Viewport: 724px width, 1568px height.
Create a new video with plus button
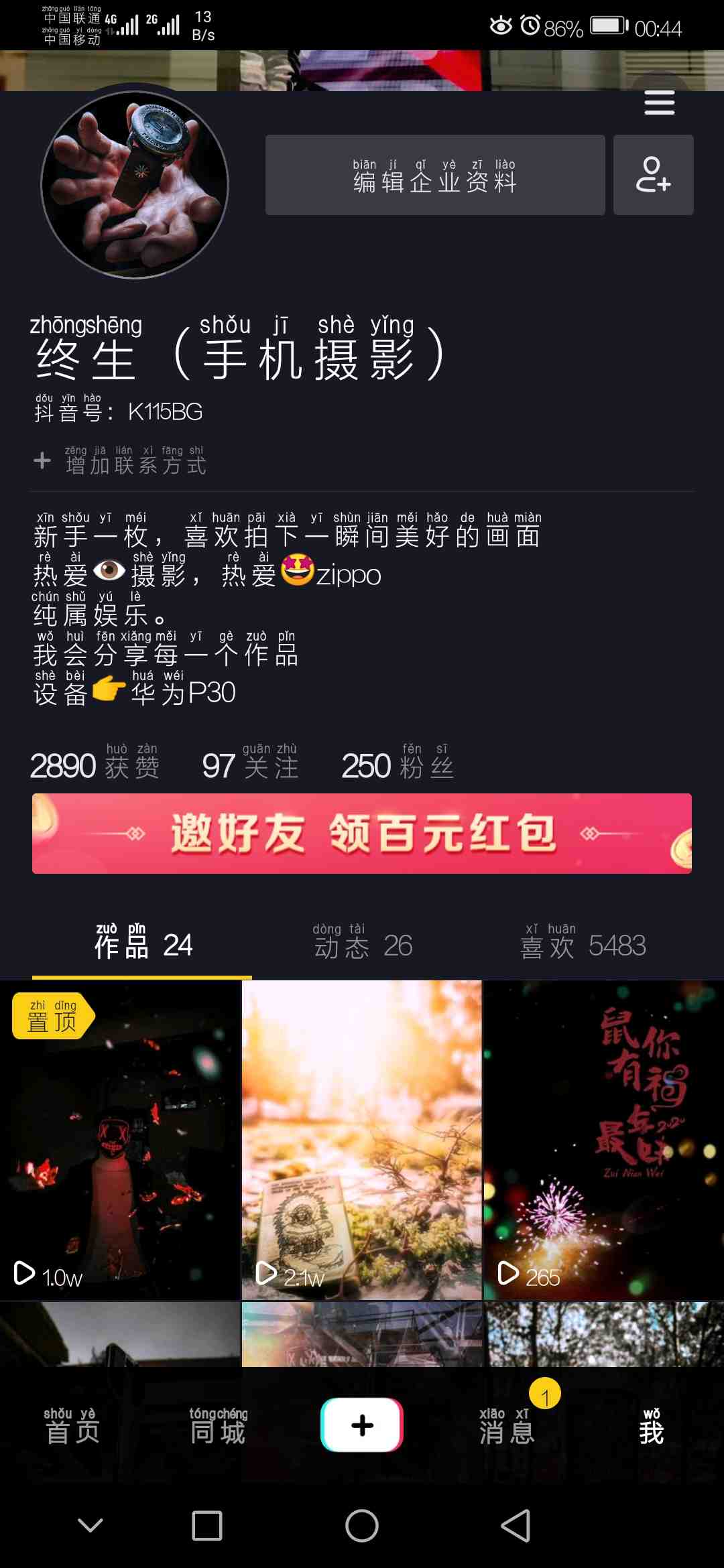pos(362,1425)
